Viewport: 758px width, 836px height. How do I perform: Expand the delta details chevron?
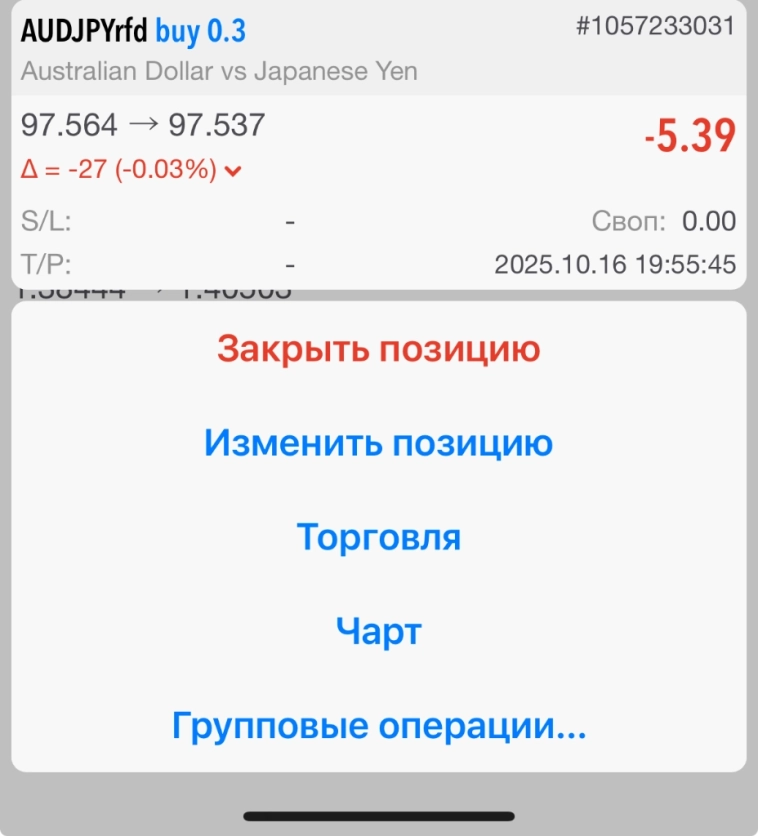click(x=233, y=171)
